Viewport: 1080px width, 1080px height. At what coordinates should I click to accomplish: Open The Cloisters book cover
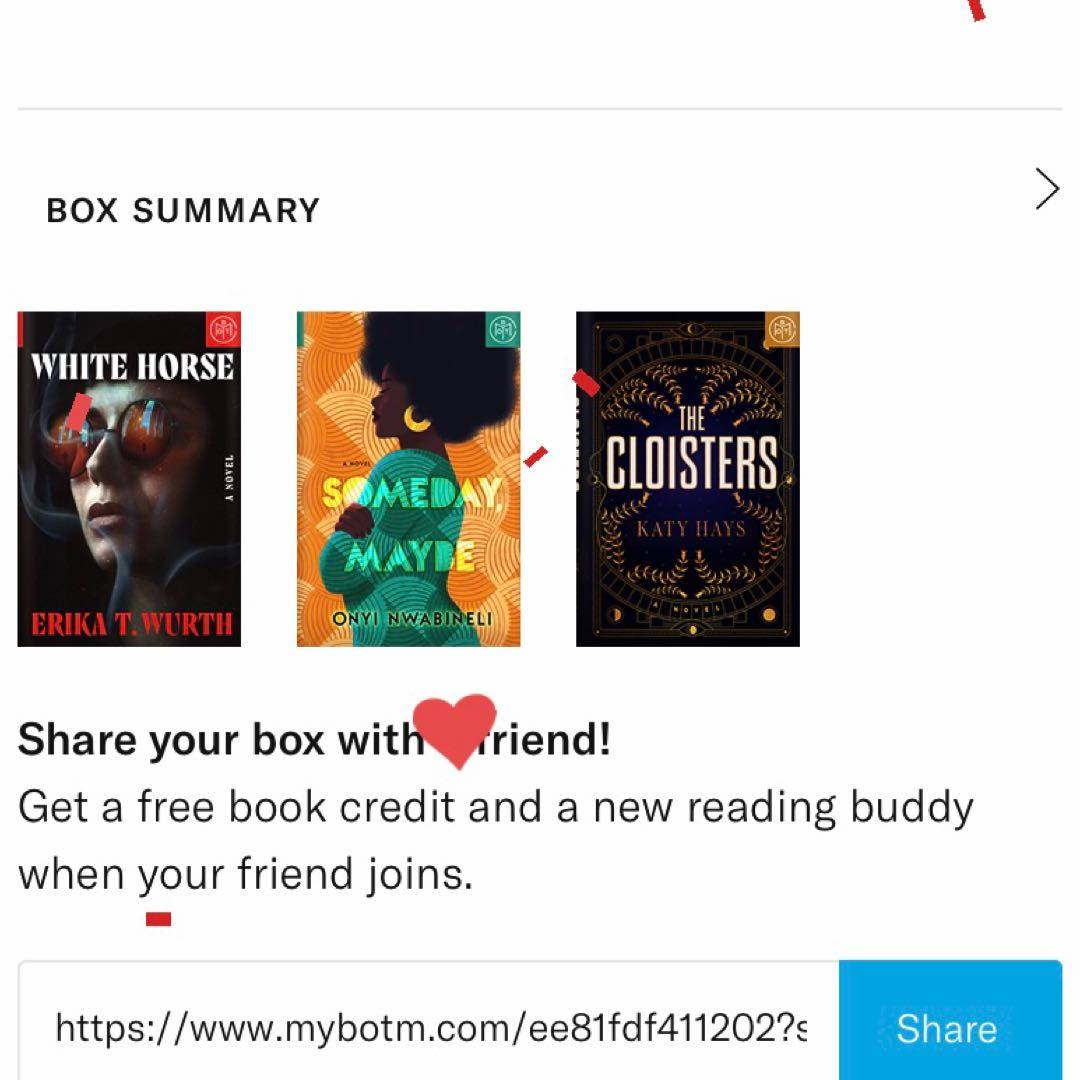(688, 479)
